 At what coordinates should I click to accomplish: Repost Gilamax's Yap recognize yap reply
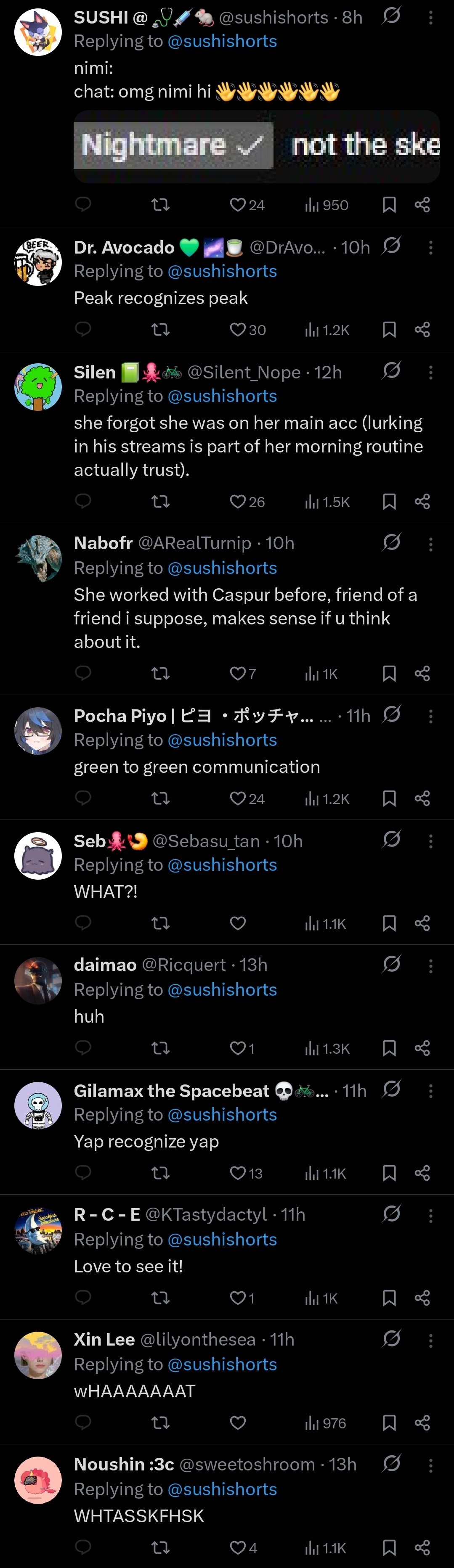click(160, 1173)
